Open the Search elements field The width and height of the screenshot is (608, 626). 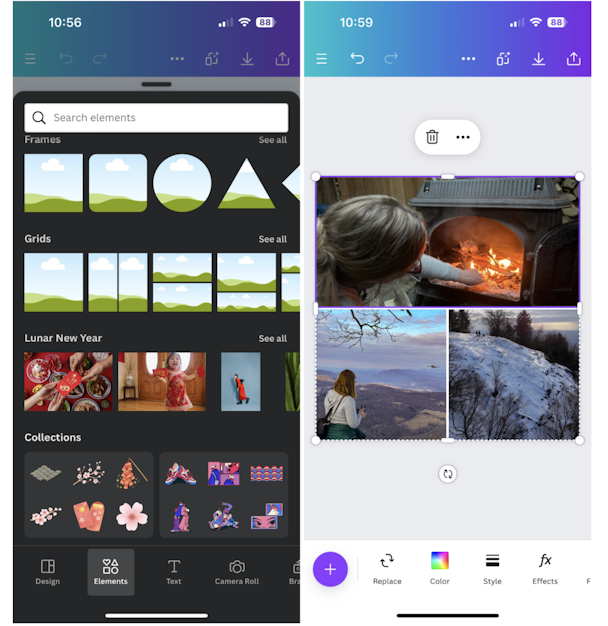click(156, 118)
